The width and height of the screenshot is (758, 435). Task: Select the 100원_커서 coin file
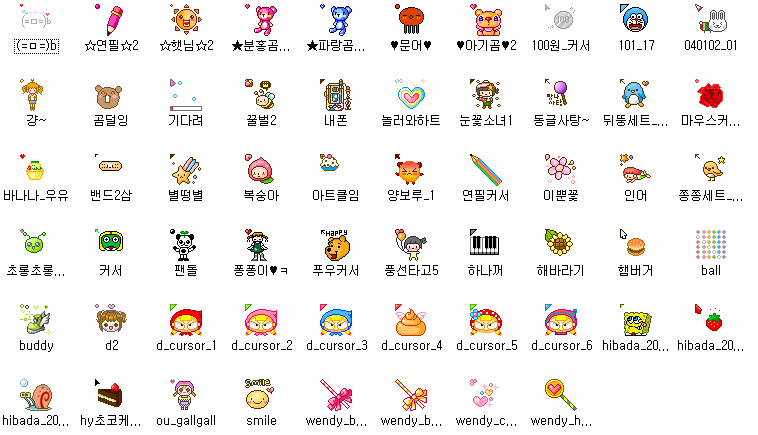pyautogui.click(x=560, y=20)
